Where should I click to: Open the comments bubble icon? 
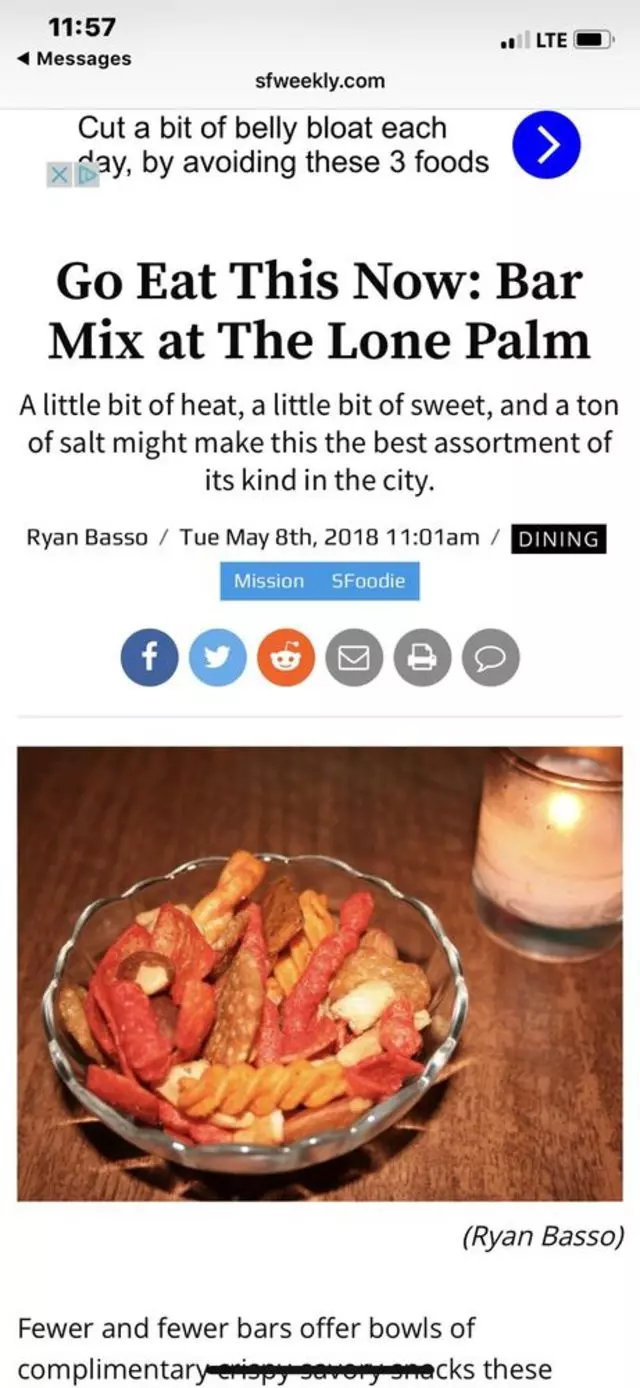(490, 657)
